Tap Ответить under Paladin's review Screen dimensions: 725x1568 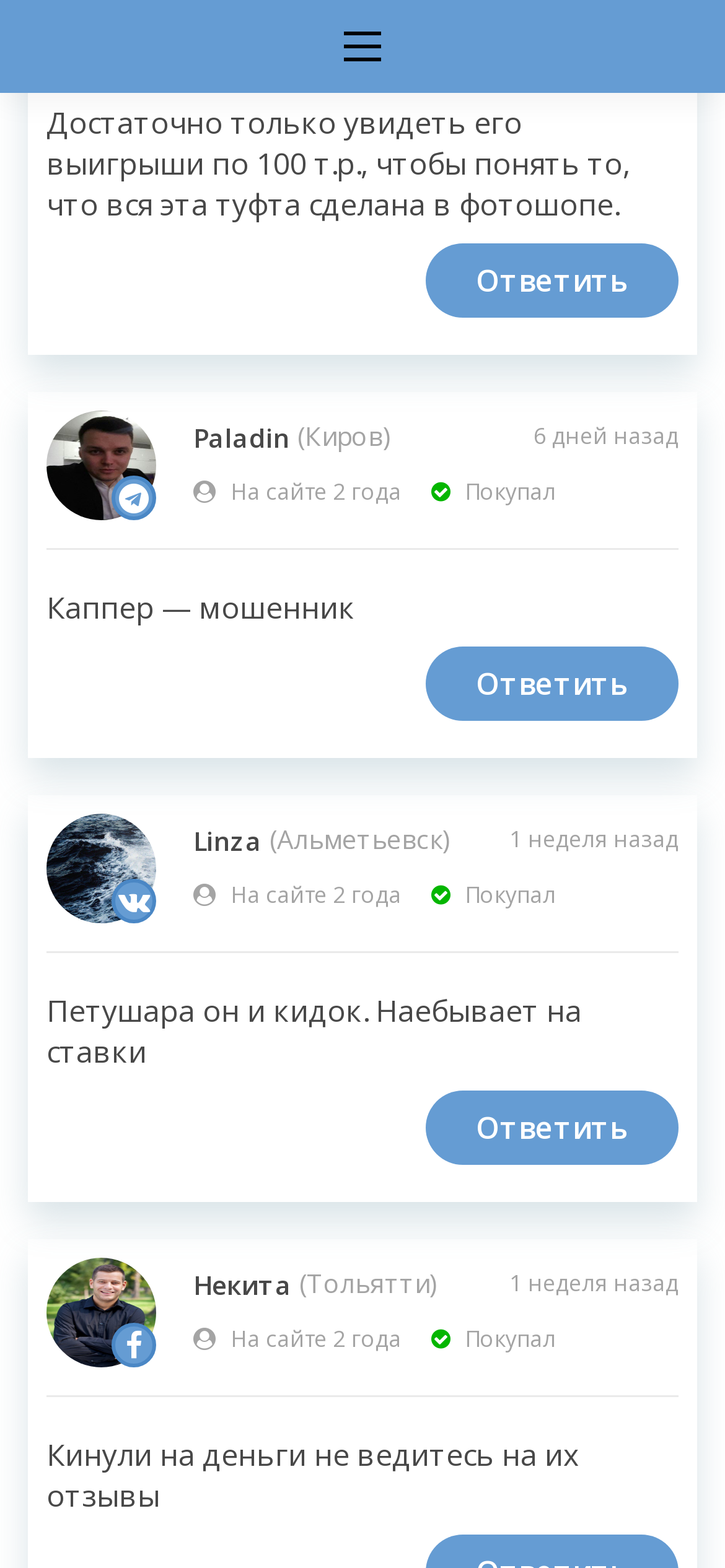click(x=551, y=684)
